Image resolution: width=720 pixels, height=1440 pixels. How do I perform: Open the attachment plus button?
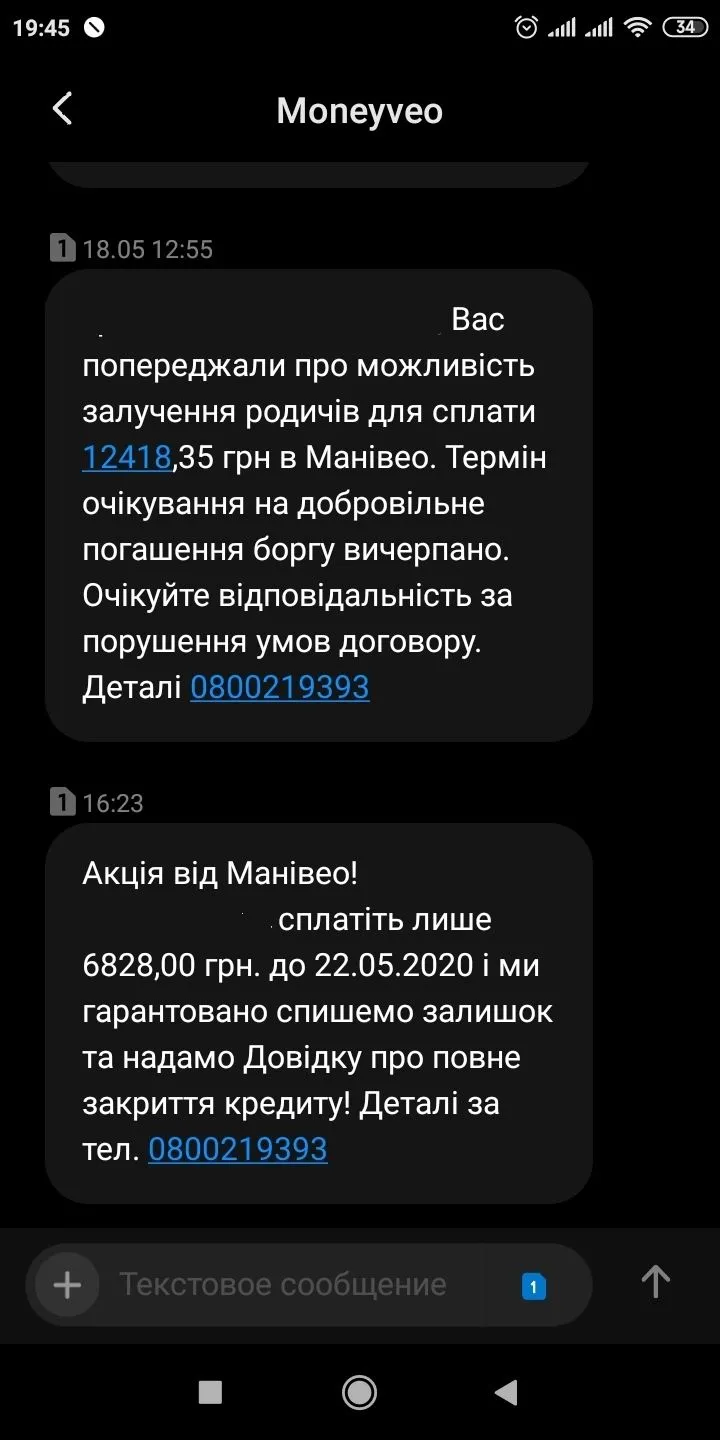(x=67, y=1284)
